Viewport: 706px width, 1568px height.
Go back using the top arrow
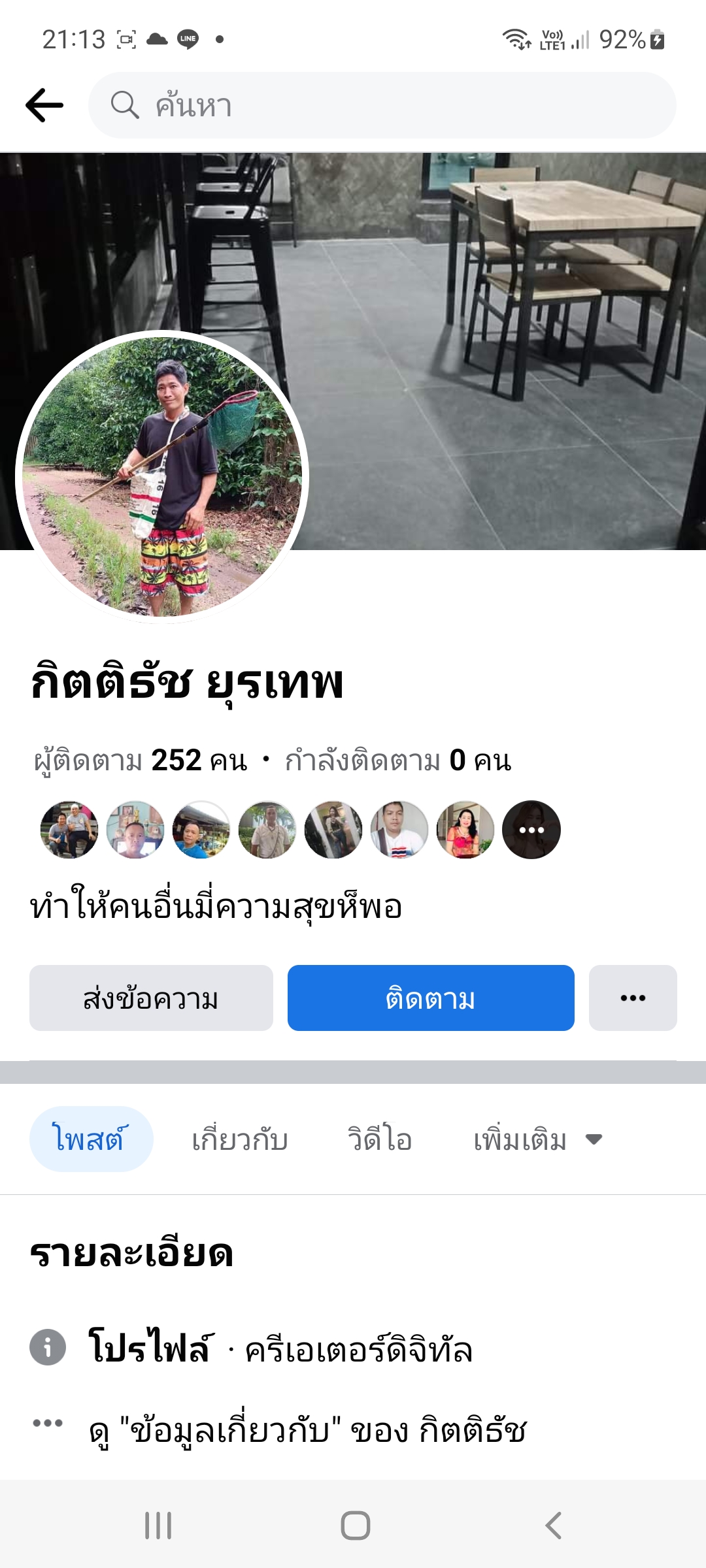[44, 105]
